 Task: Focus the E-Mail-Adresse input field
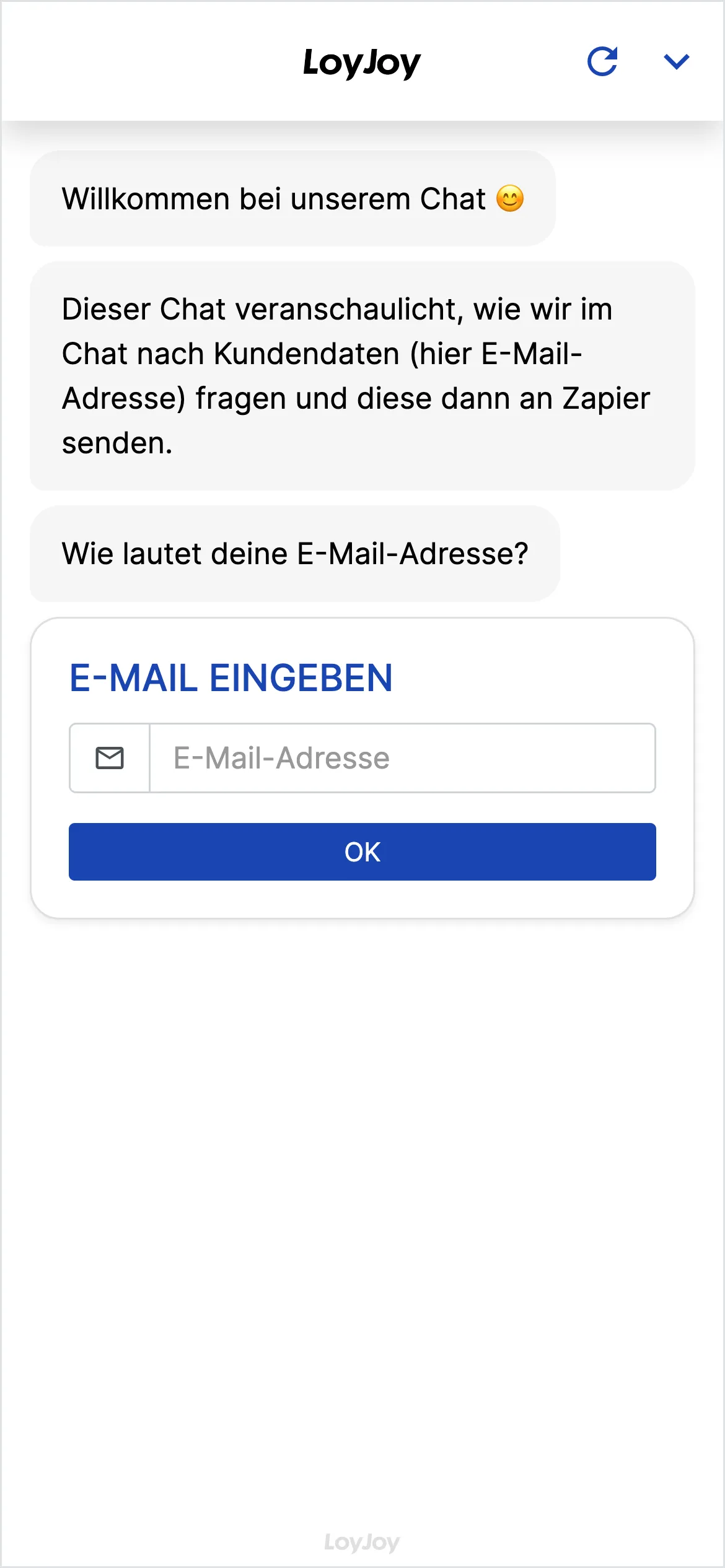[402, 758]
